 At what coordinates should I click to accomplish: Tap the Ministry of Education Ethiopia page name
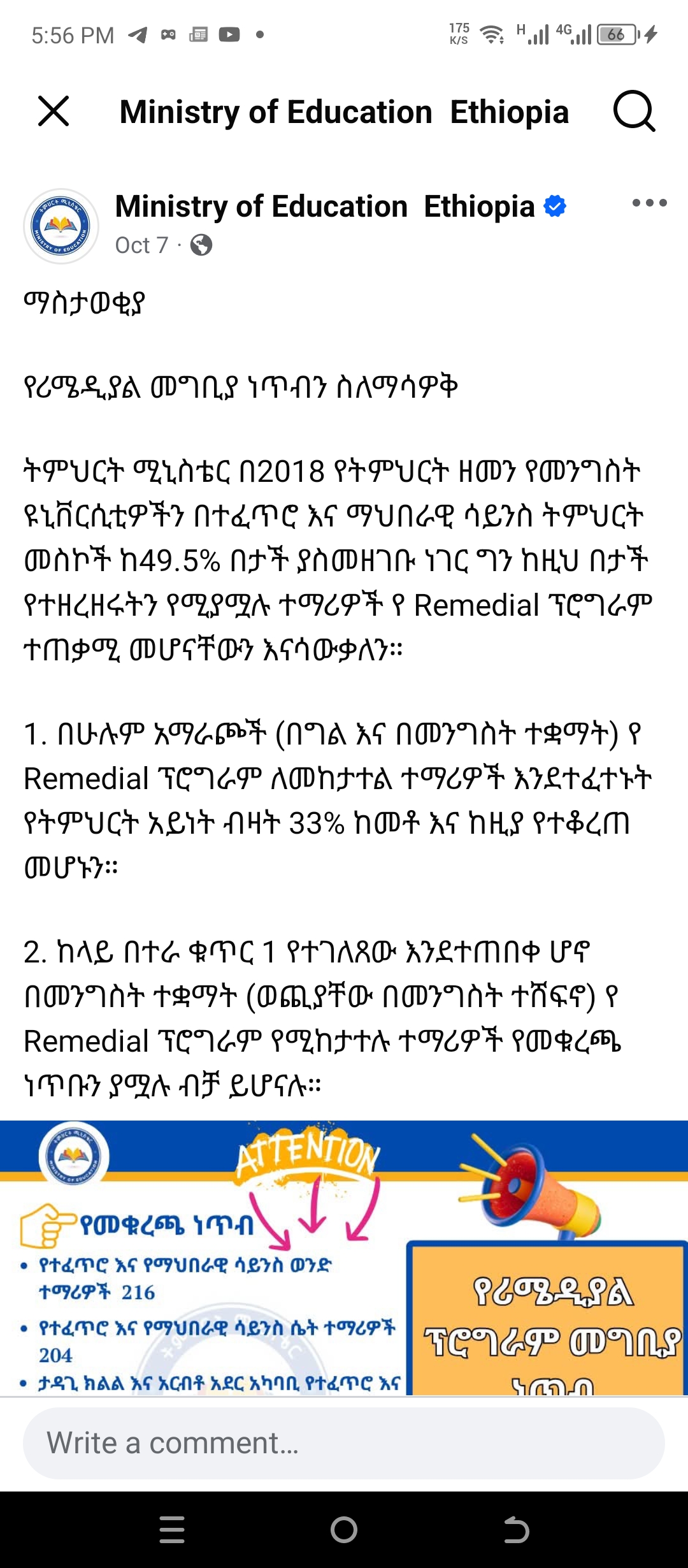pos(325,207)
